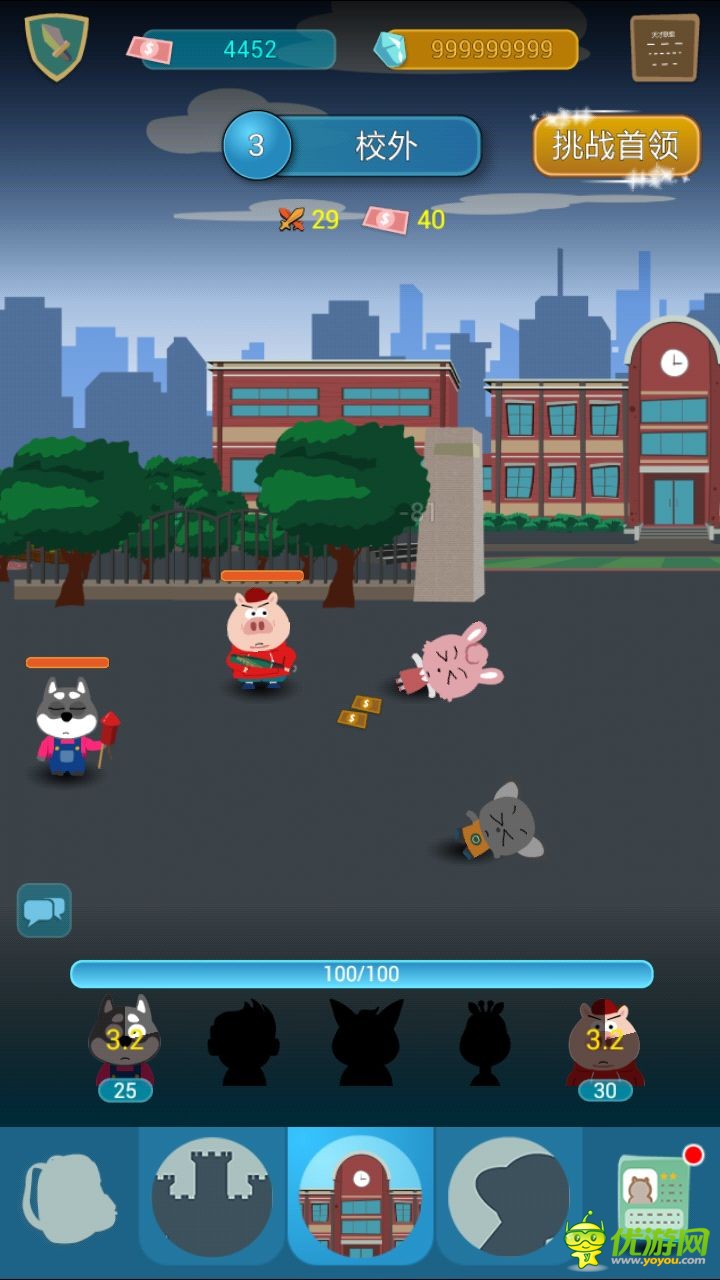
Task: Attack the pig enemy in red jacket
Action: tap(260, 640)
